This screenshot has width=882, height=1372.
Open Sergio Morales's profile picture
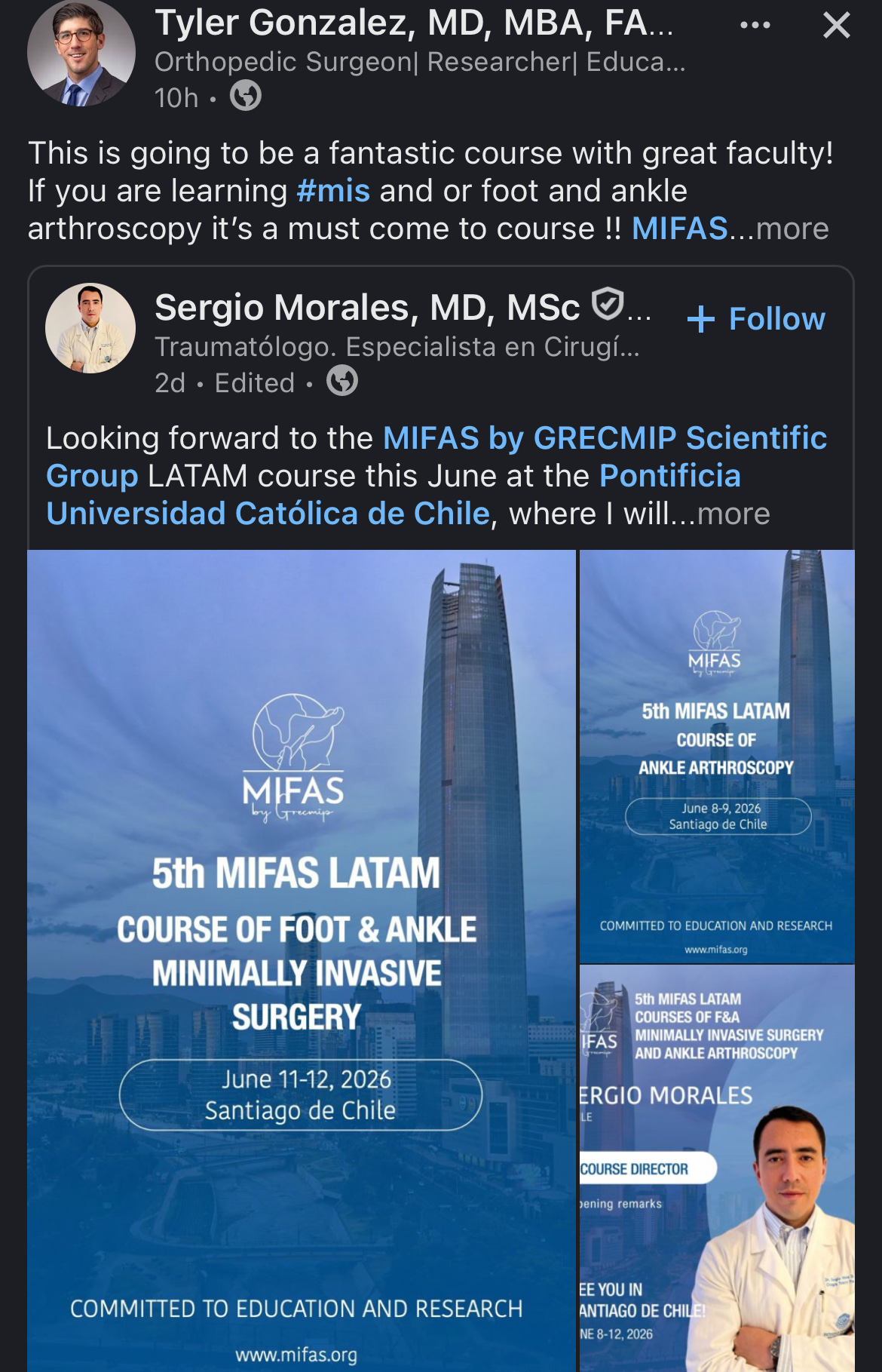pos(90,328)
